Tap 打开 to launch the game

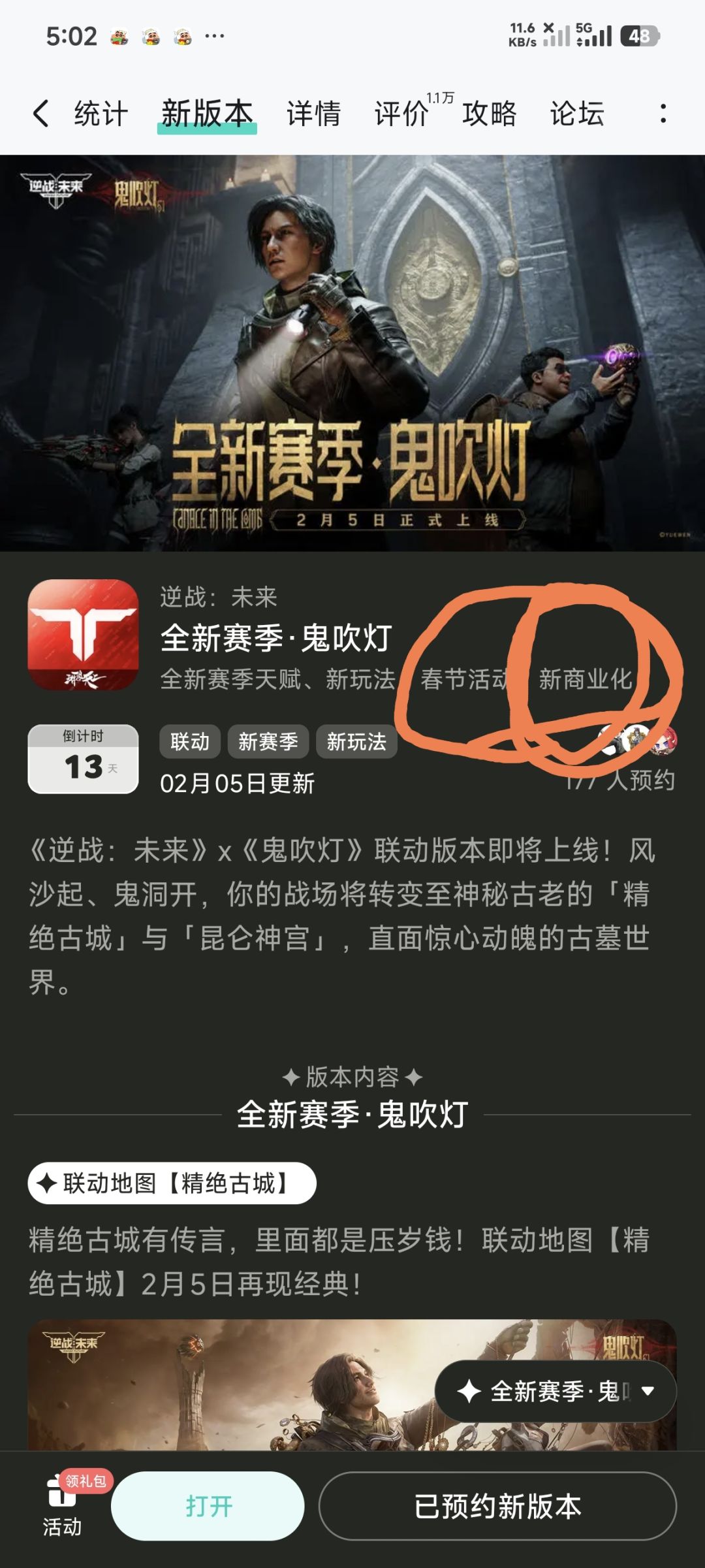pos(208,1506)
